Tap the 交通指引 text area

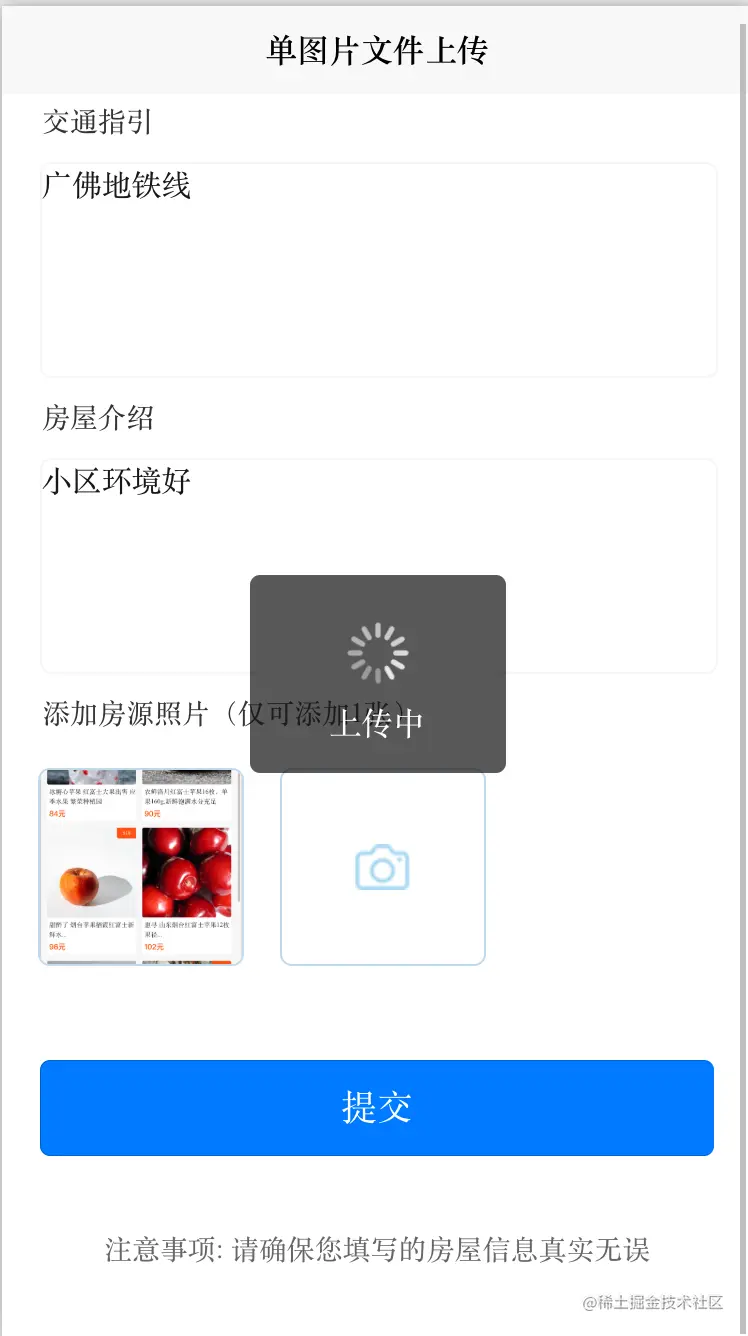[x=378, y=270]
